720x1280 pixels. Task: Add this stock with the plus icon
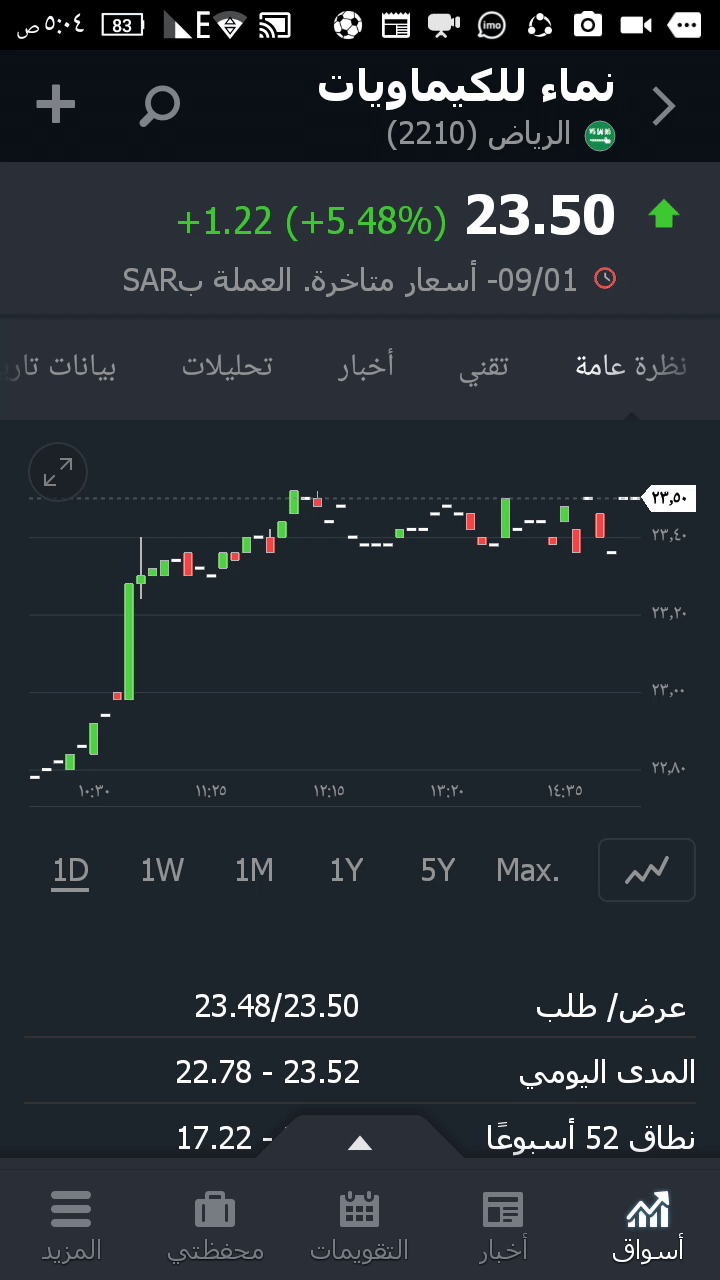pos(56,105)
